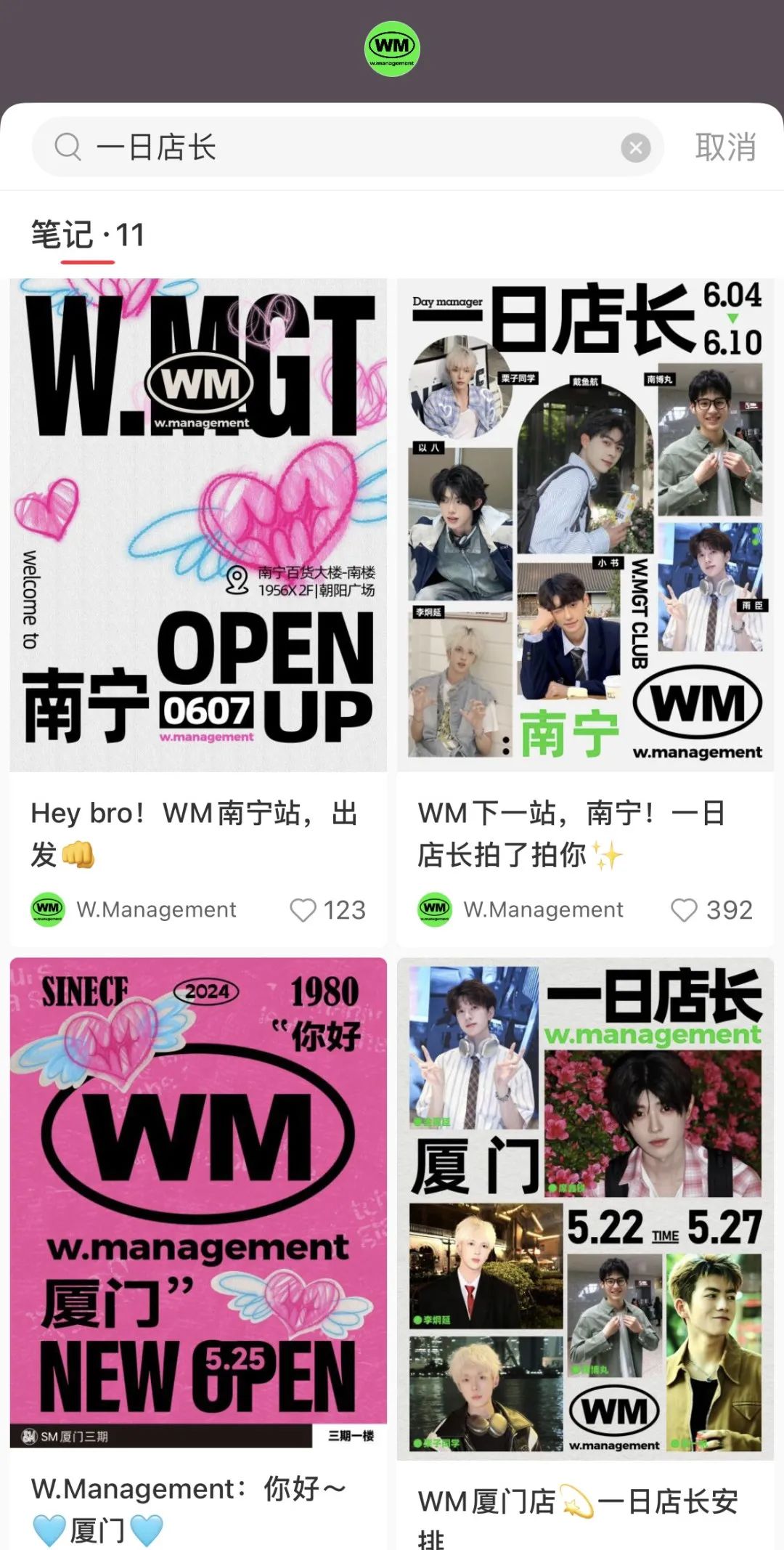Tap 取消 to cancel the search

(x=725, y=147)
